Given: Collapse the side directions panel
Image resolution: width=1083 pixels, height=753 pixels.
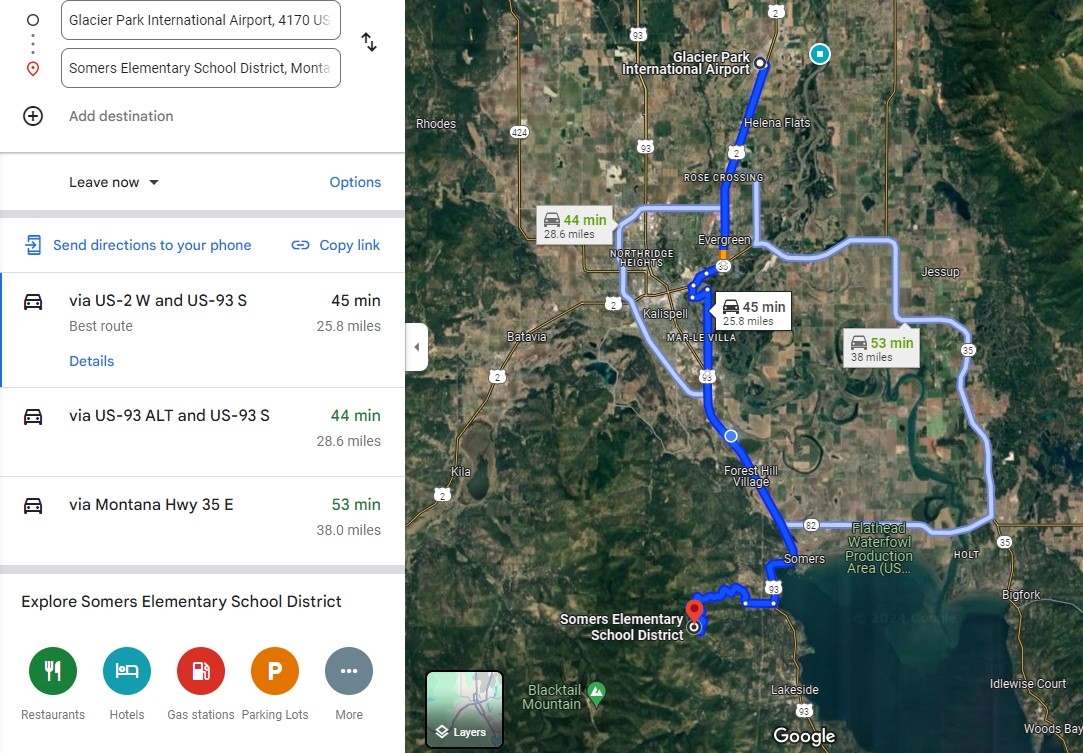Looking at the screenshot, I should coord(416,347).
